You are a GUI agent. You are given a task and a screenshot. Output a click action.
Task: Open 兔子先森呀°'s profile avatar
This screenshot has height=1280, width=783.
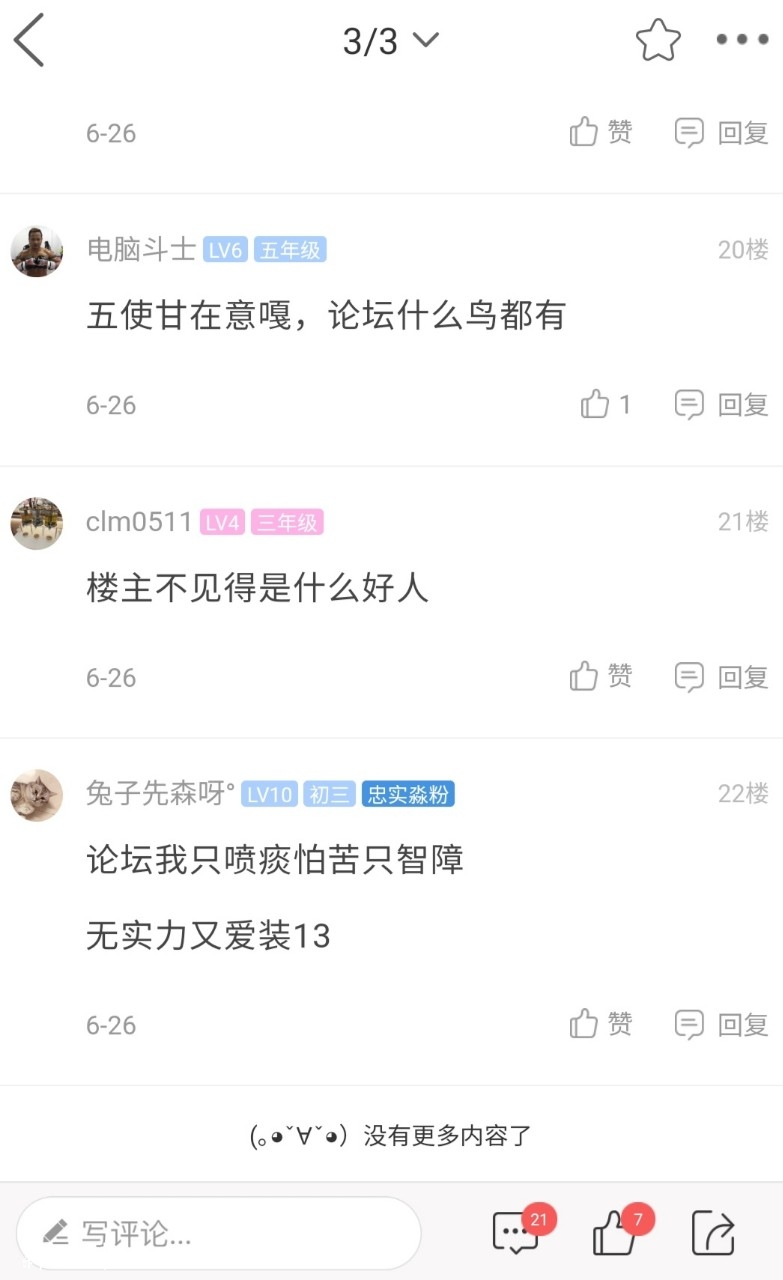(x=37, y=795)
